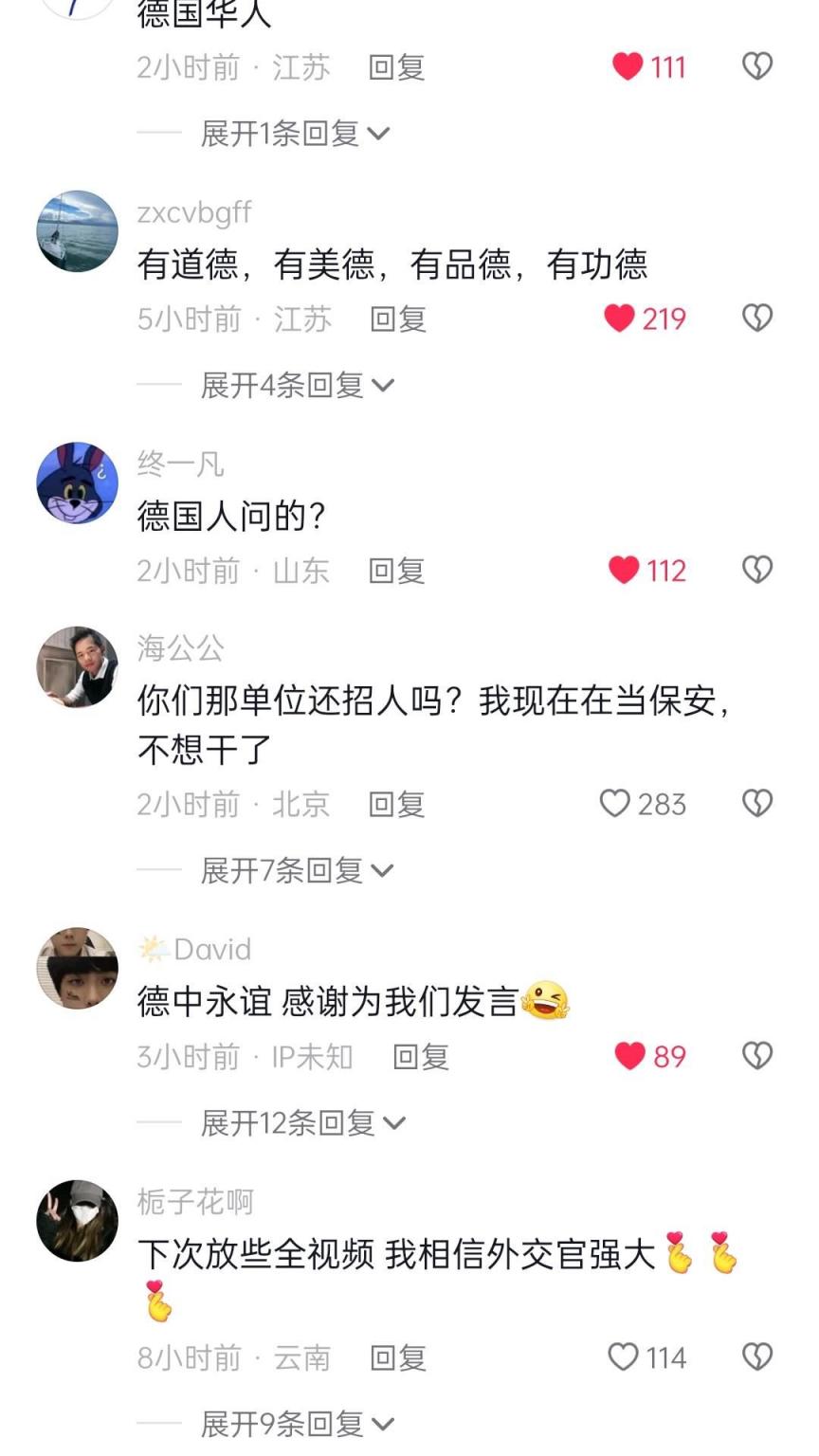This screenshot has height=1456, width=819.
Task: Unlike David's comment with 89 likes
Action: pyautogui.click(x=630, y=1056)
